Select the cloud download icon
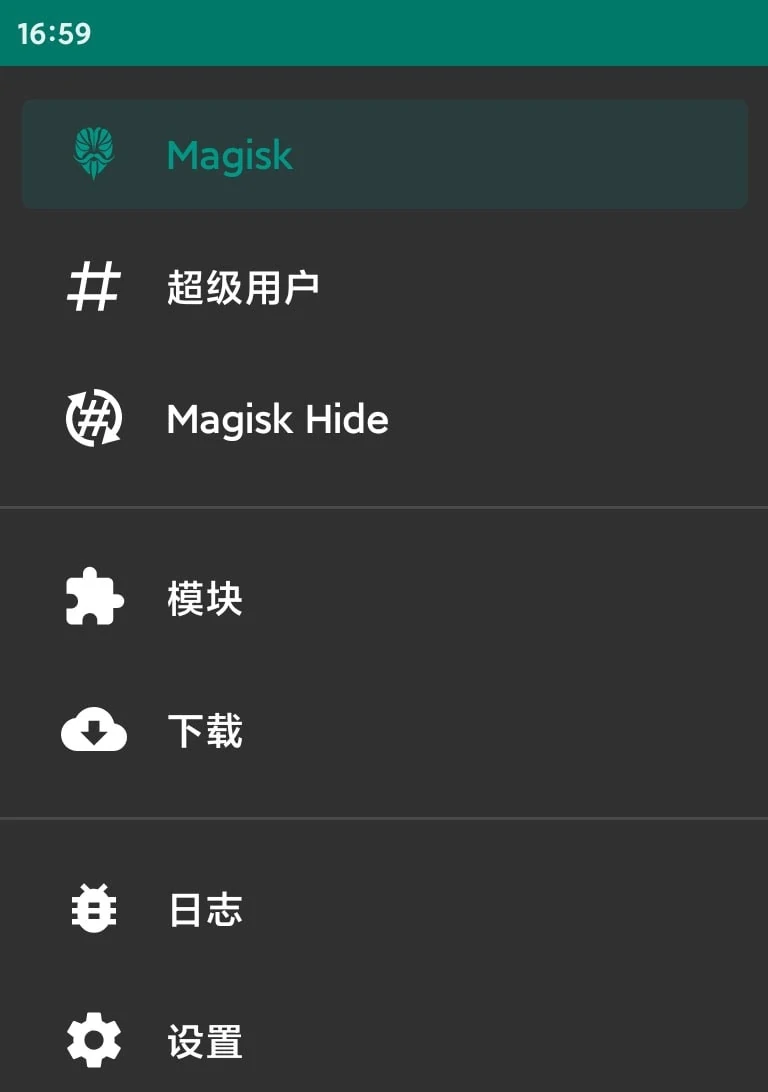The height and width of the screenshot is (1092, 768). point(93,731)
